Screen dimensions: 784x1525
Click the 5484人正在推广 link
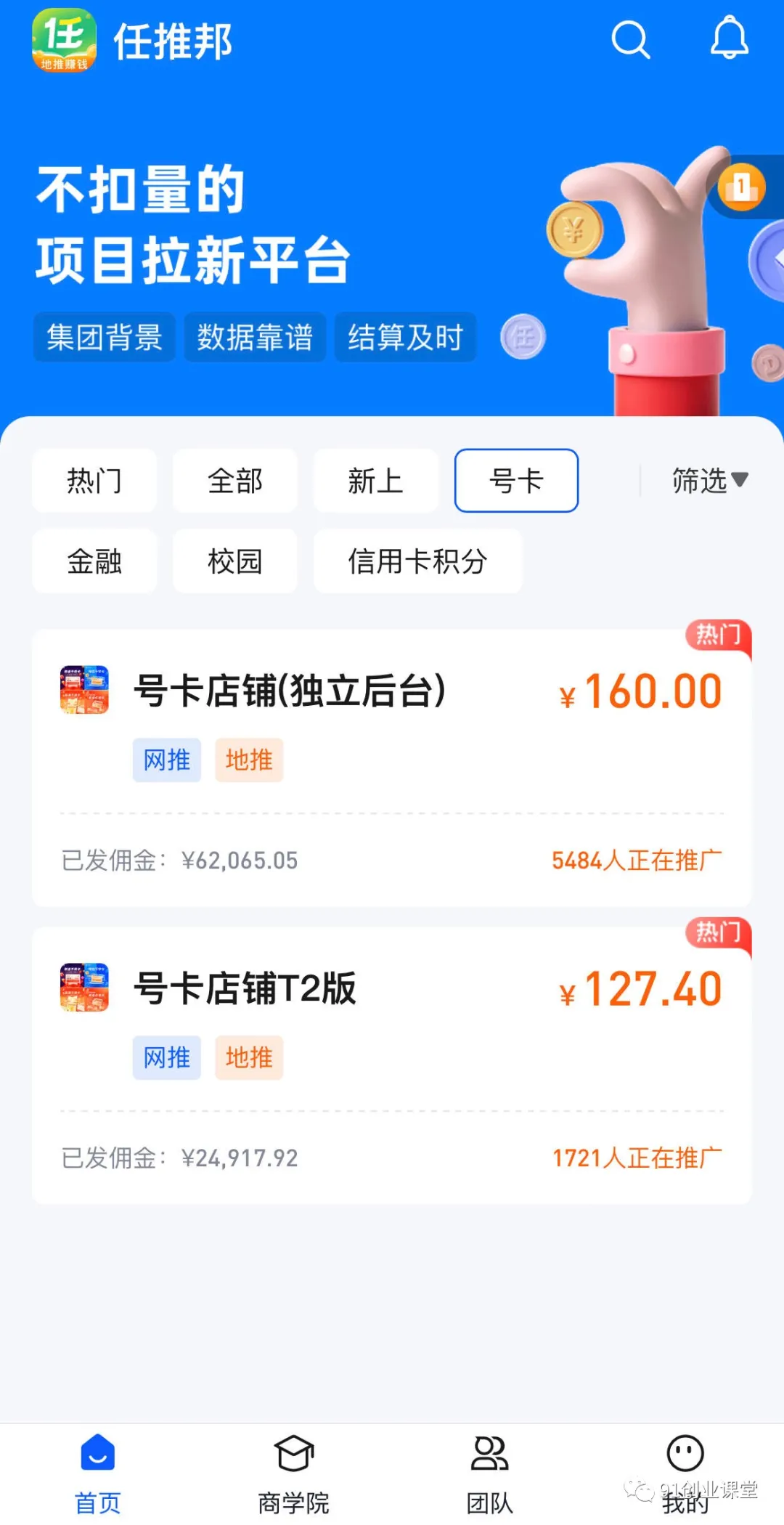637,860
